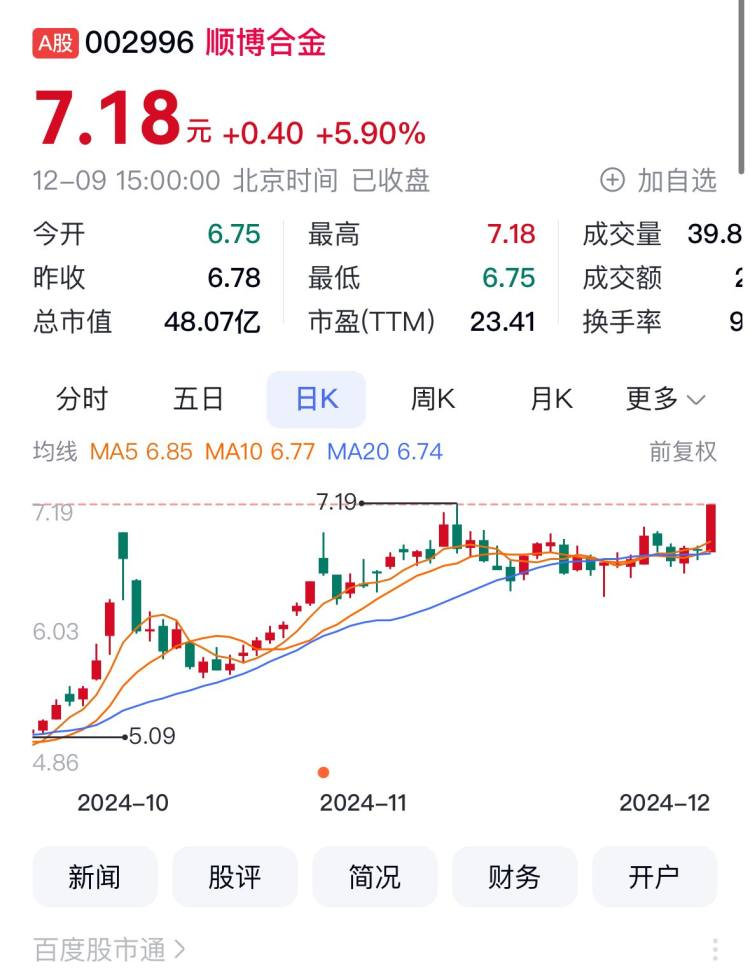
Task: Switch to the 周K chart tab
Action: tap(433, 399)
